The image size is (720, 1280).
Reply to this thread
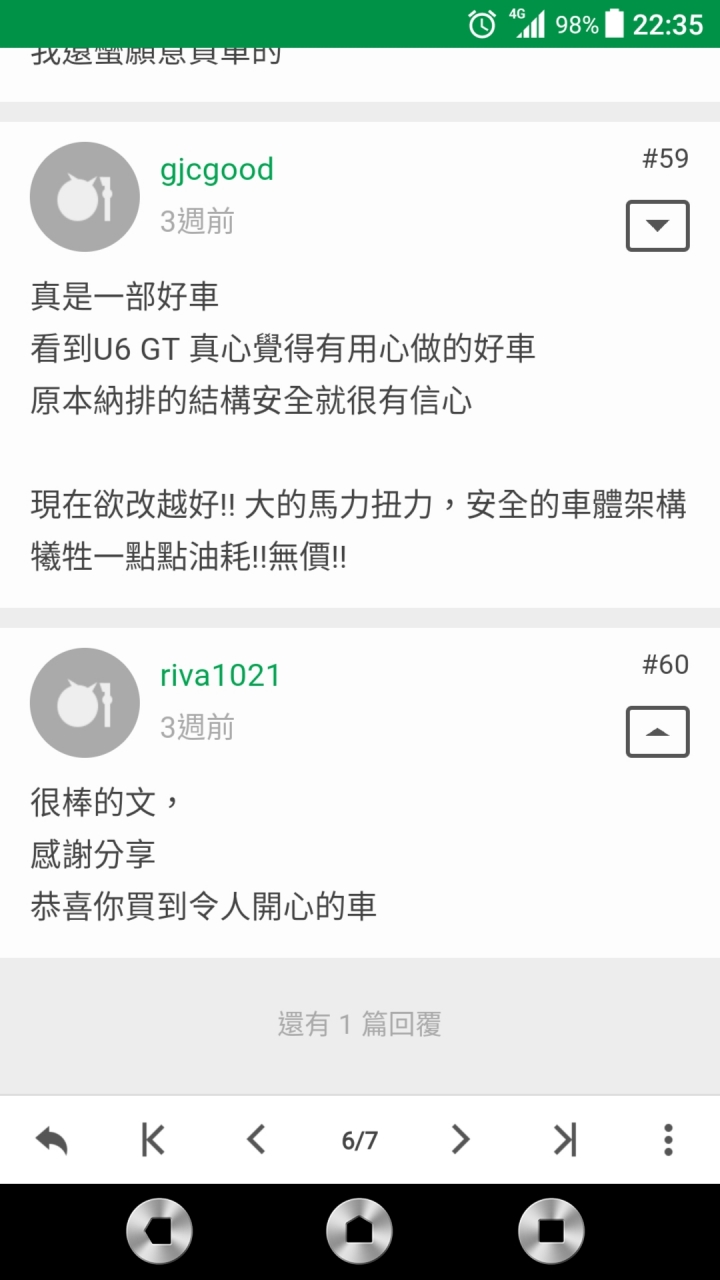pos(51,1139)
